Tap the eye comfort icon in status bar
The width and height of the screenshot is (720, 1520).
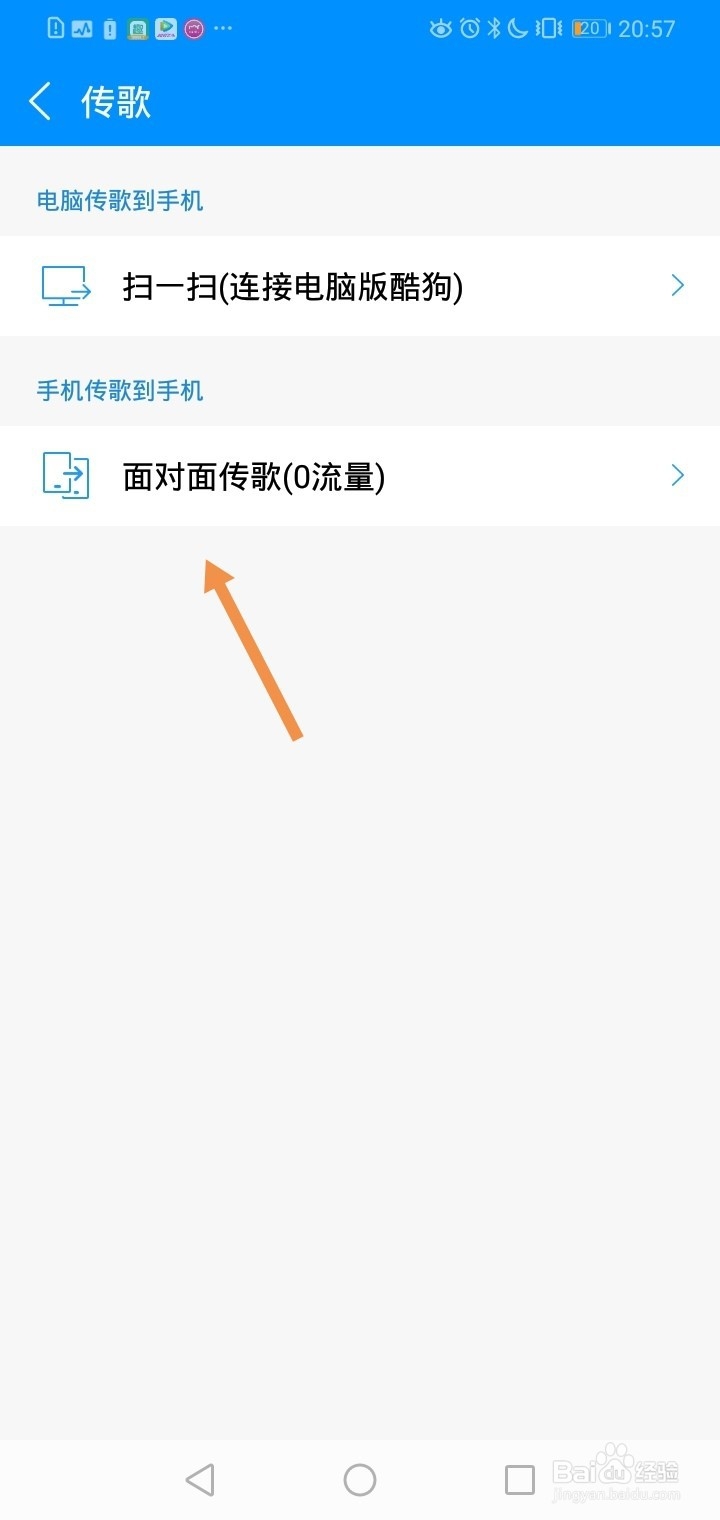coord(440,28)
